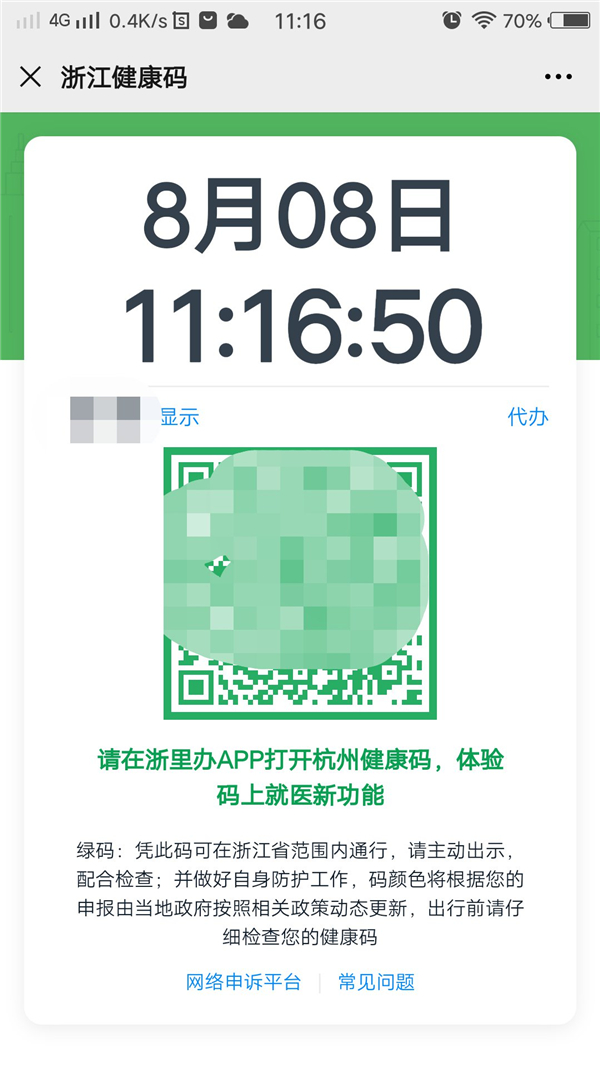This screenshot has width=600, height=1066.
Task: Open the three-dot overflow menu
Action: coord(558,77)
